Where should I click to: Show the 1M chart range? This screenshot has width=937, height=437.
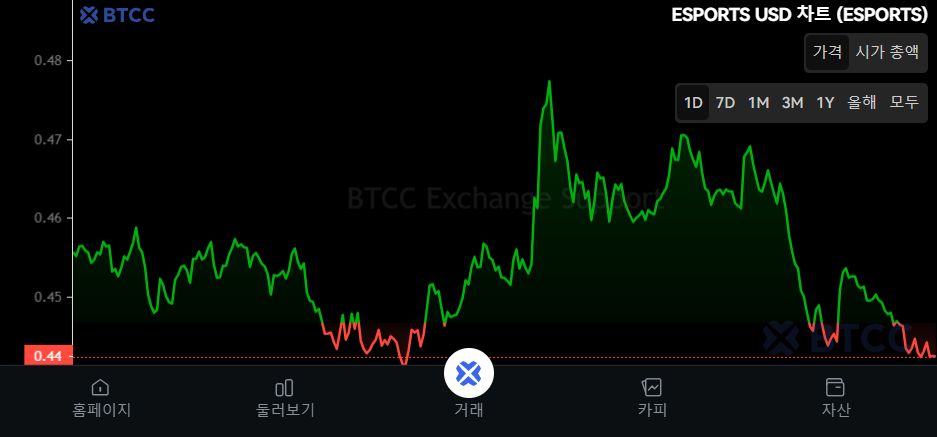pyautogui.click(x=758, y=102)
